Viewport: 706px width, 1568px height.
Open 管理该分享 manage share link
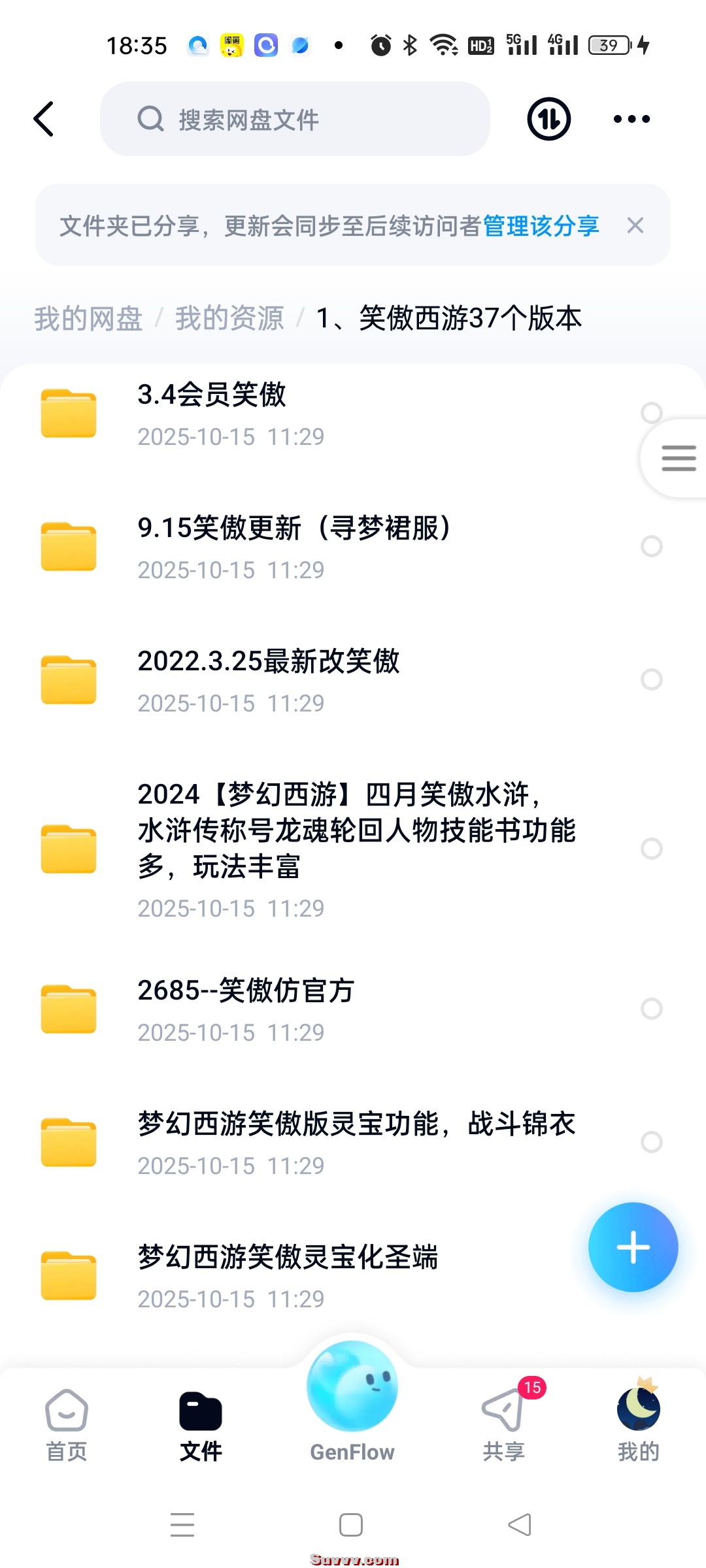click(x=540, y=225)
